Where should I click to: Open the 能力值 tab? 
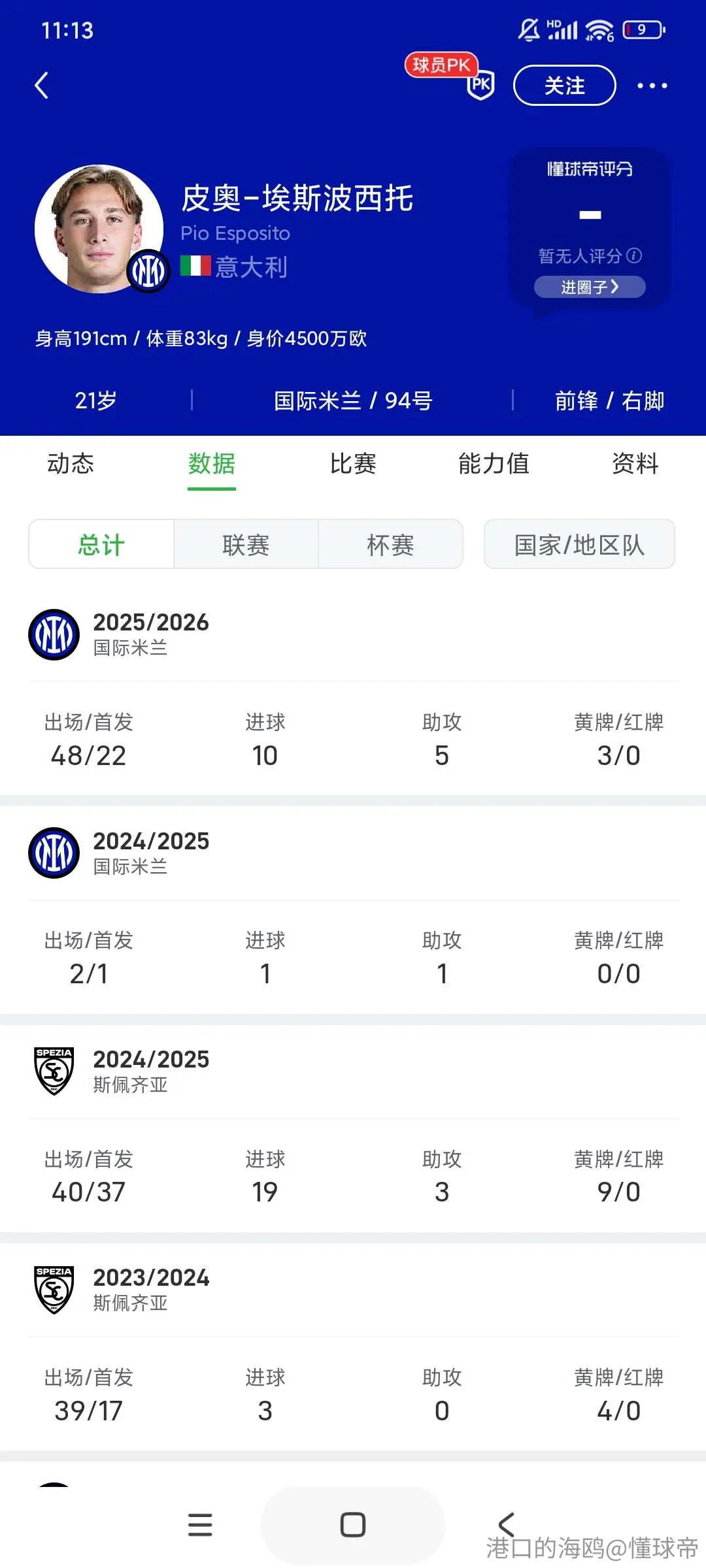tap(494, 464)
